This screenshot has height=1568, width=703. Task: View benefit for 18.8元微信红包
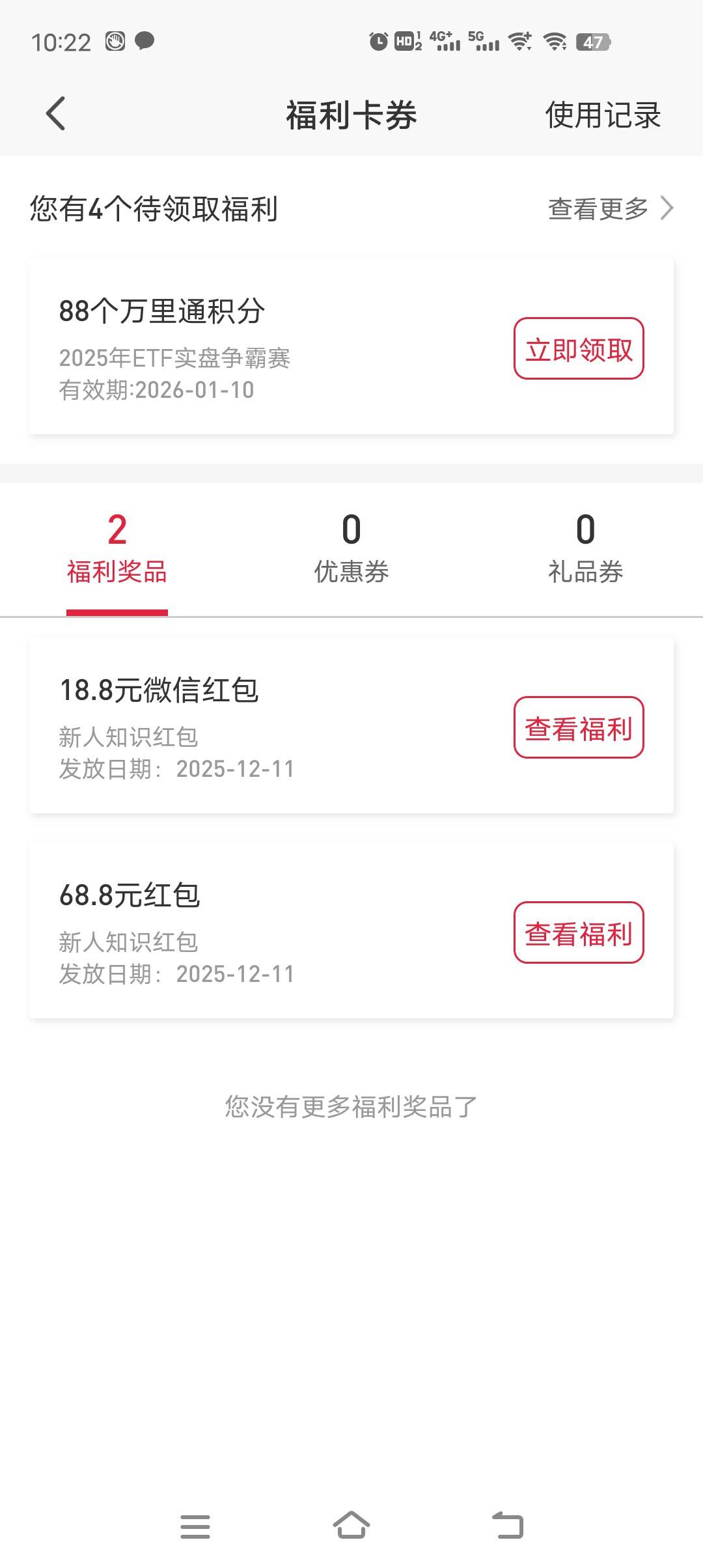(x=579, y=728)
